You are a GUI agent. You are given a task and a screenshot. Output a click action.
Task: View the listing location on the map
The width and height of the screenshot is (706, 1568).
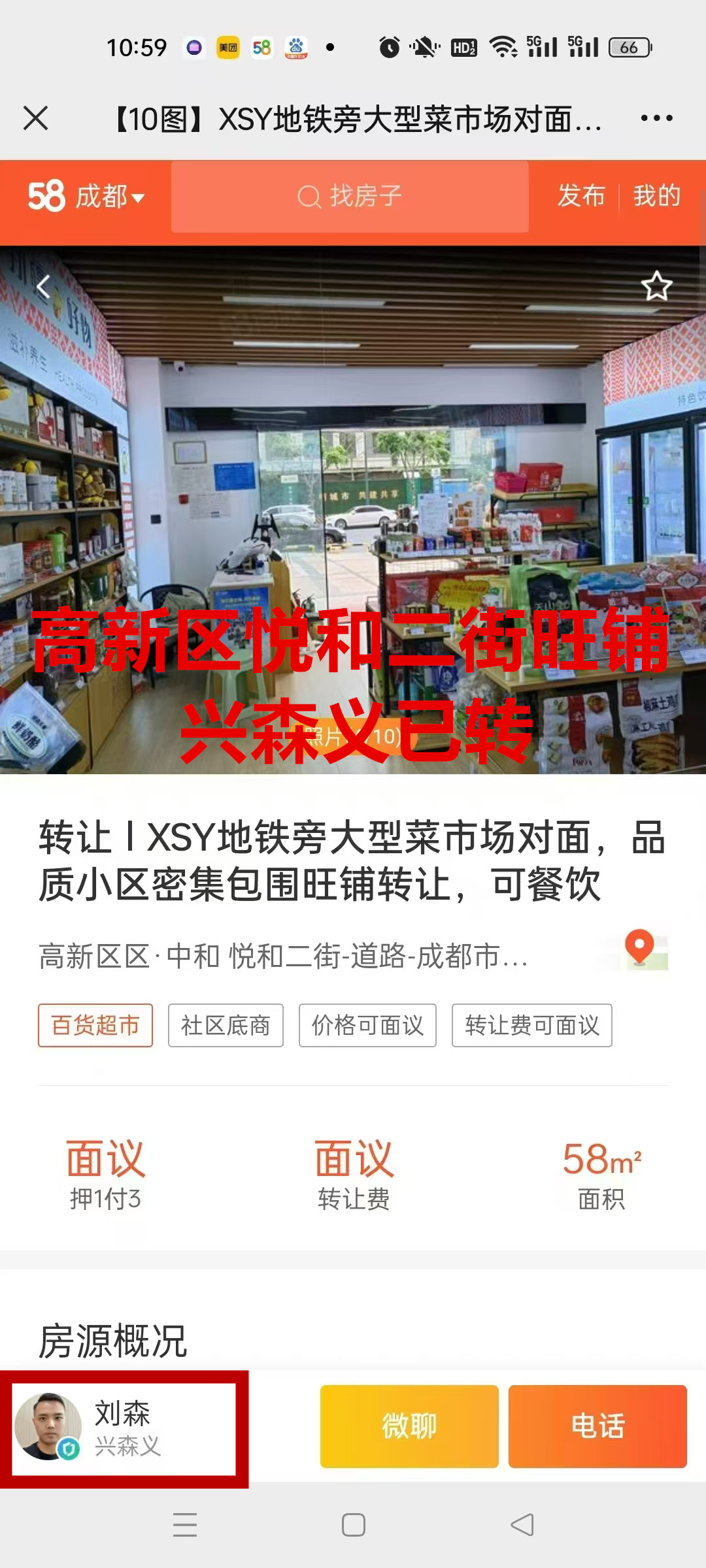(640, 949)
